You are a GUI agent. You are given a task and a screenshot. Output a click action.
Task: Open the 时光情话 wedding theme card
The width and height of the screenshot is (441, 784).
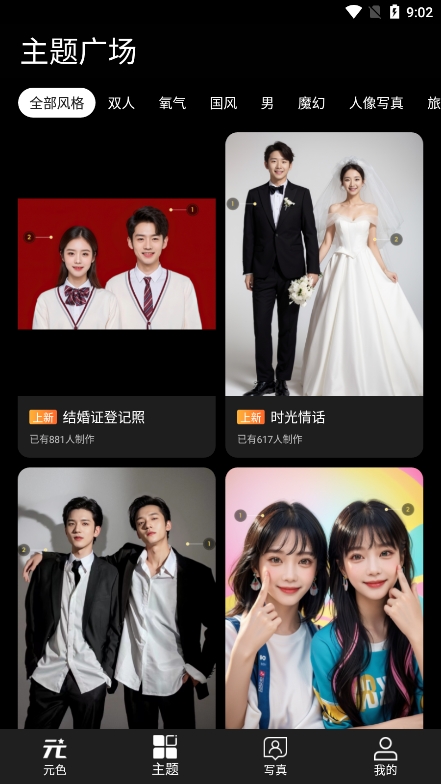tap(324, 294)
